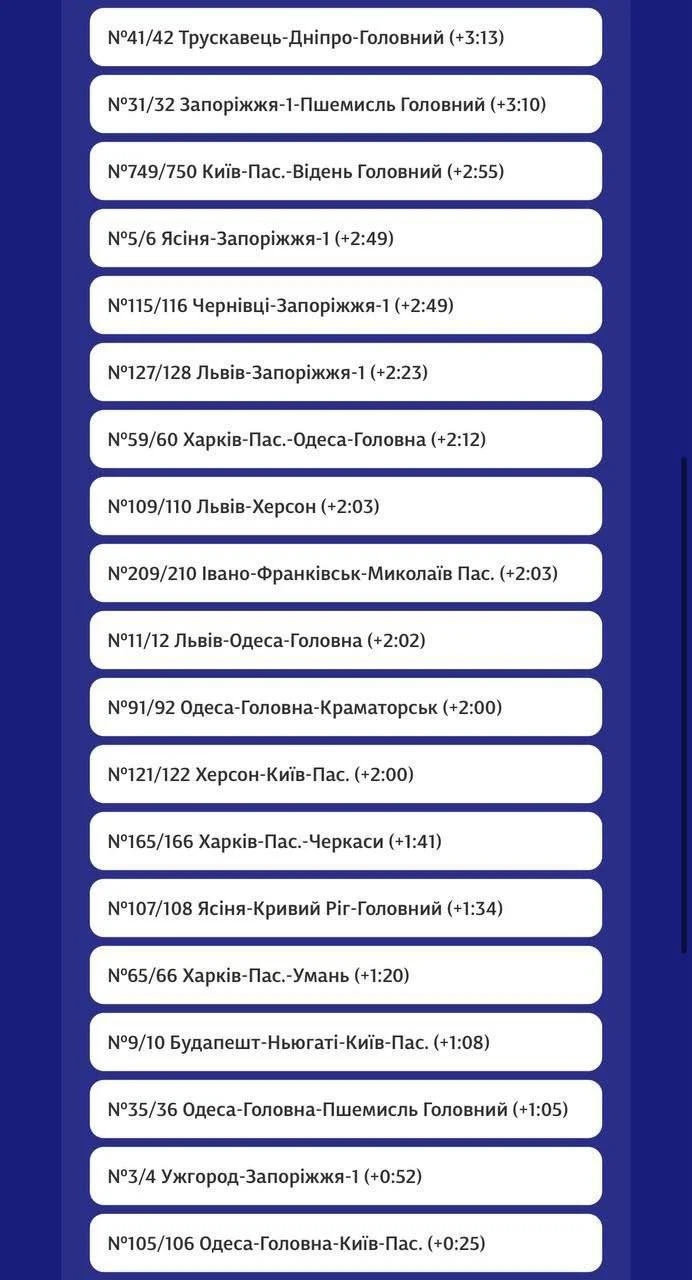Select train №9/10 Будапешт-Ньюгаті-Київ-Пас.

coord(346,1043)
